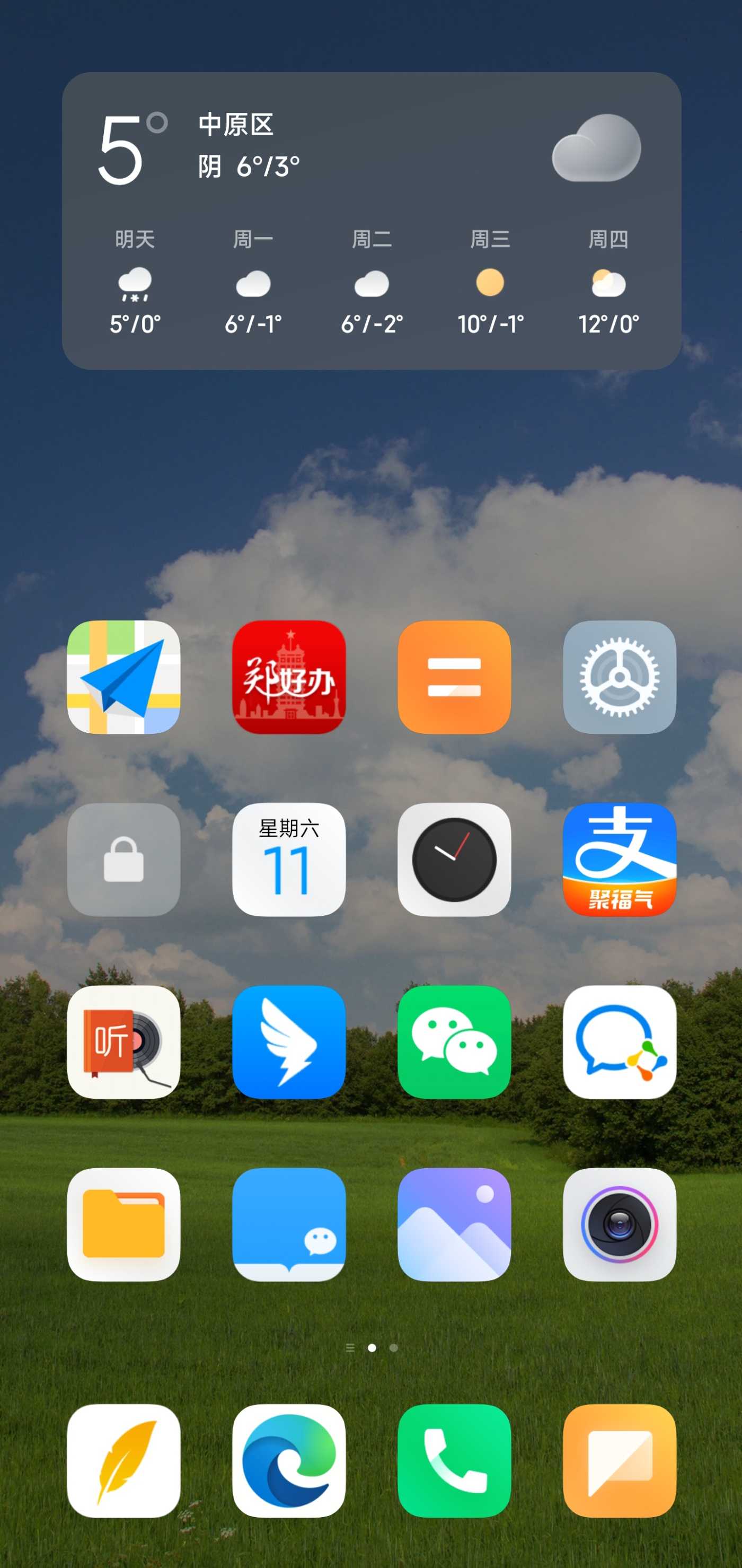Open the 郑好办 app
This screenshot has height=1568, width=742.
coord(289,677)
